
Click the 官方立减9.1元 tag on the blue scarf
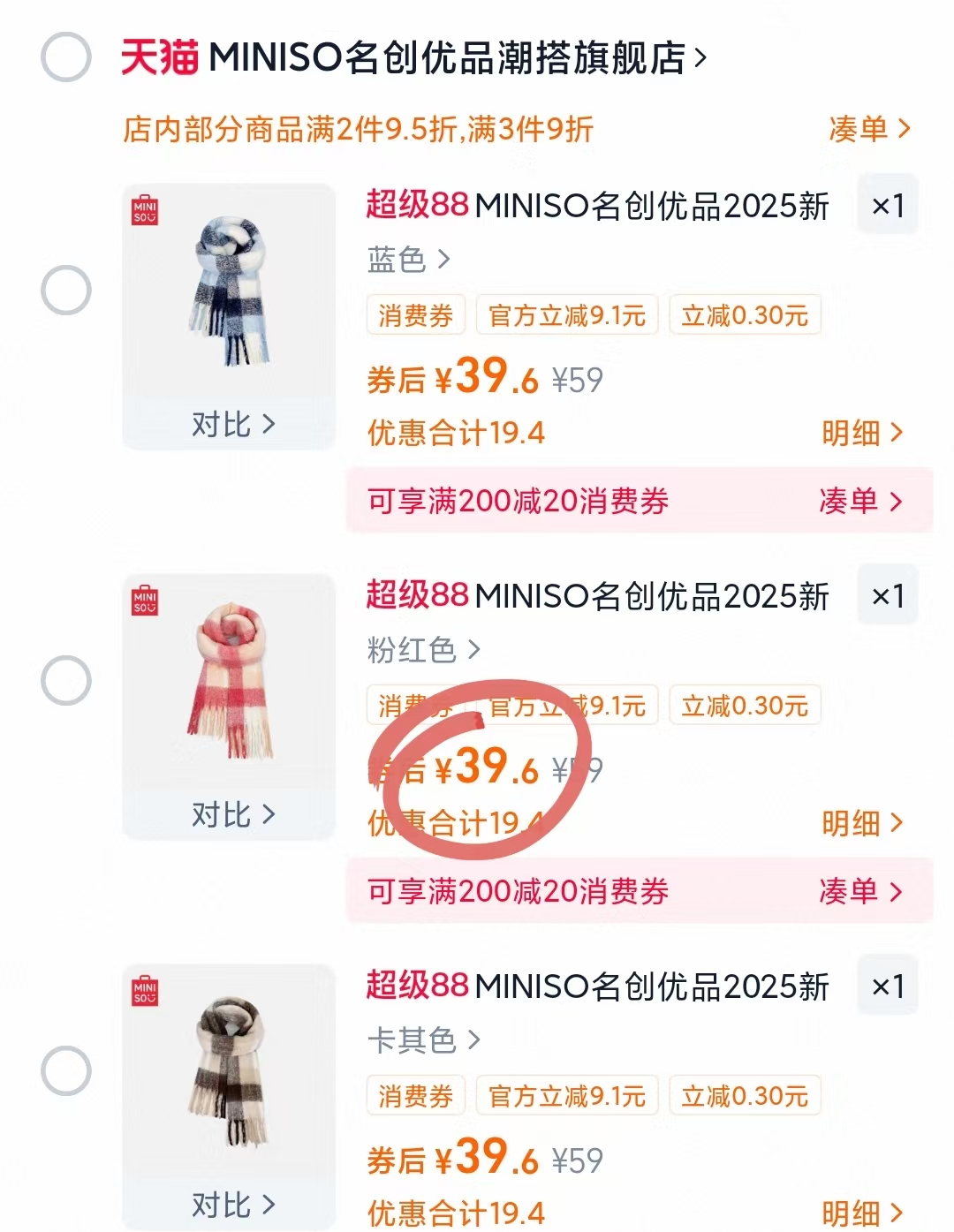[x=566, y=314]
